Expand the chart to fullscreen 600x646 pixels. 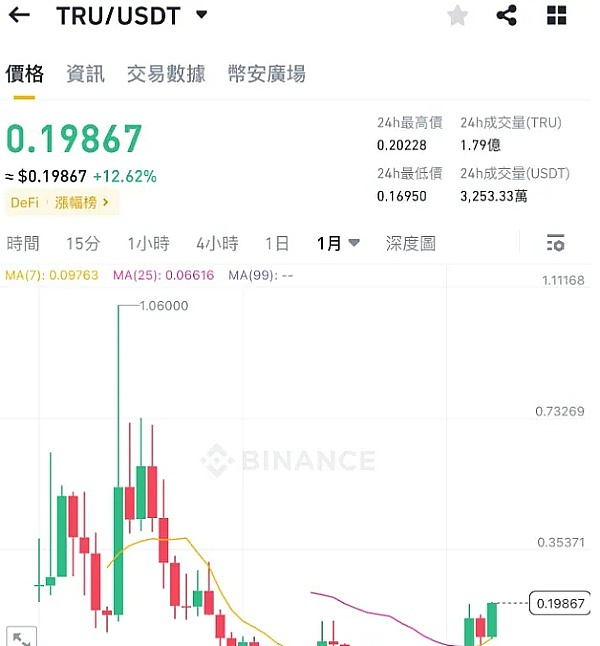pyautogui.click(x=20, y=637)
